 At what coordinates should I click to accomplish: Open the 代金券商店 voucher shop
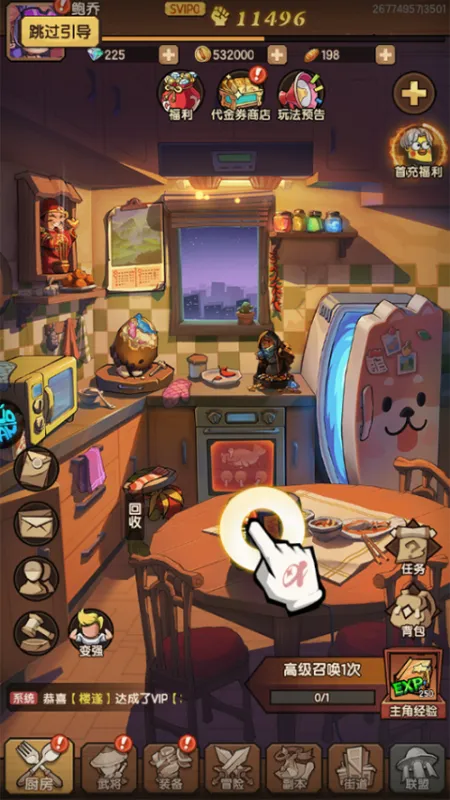(240, 95)
